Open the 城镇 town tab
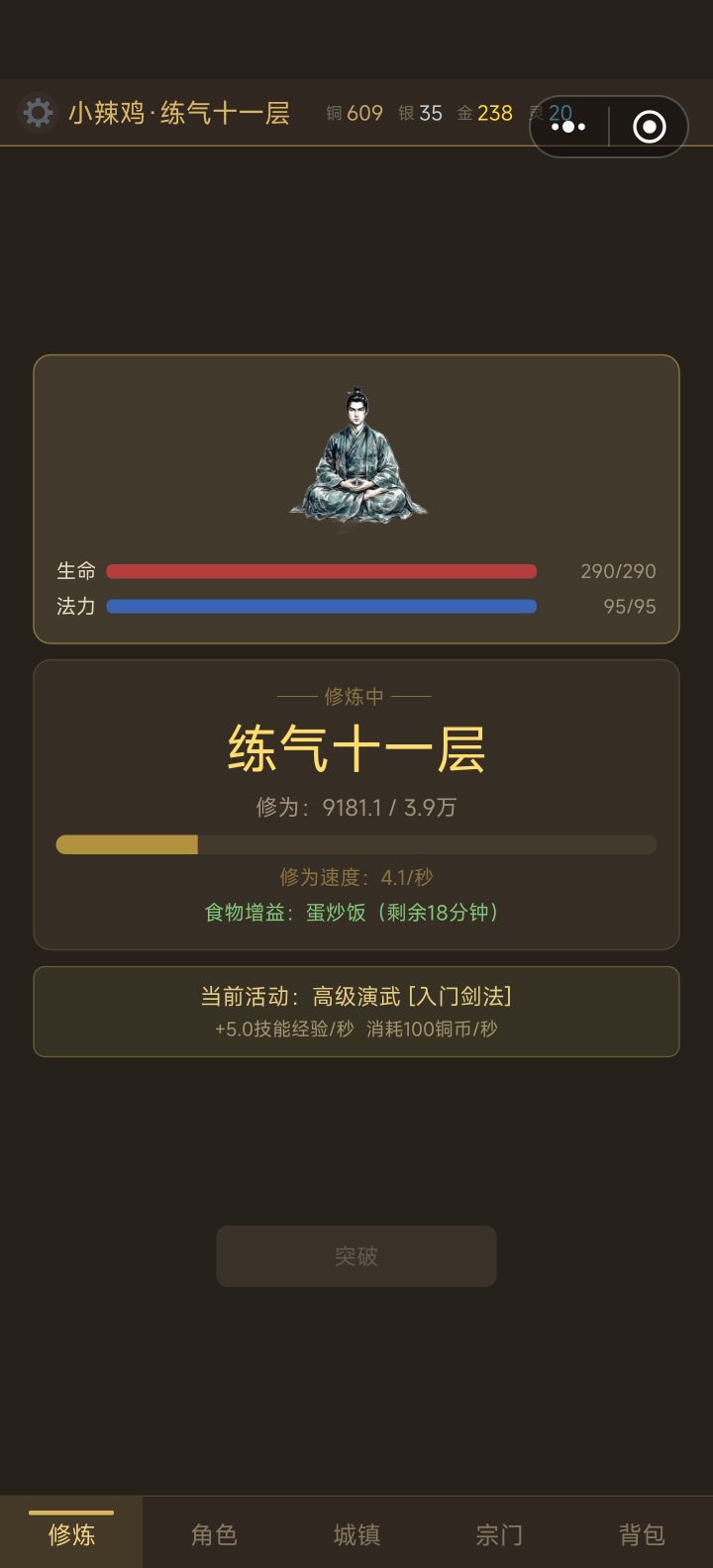This screenshot has height=1568, width=713. pyautogui.click(x=356, y=1533)
